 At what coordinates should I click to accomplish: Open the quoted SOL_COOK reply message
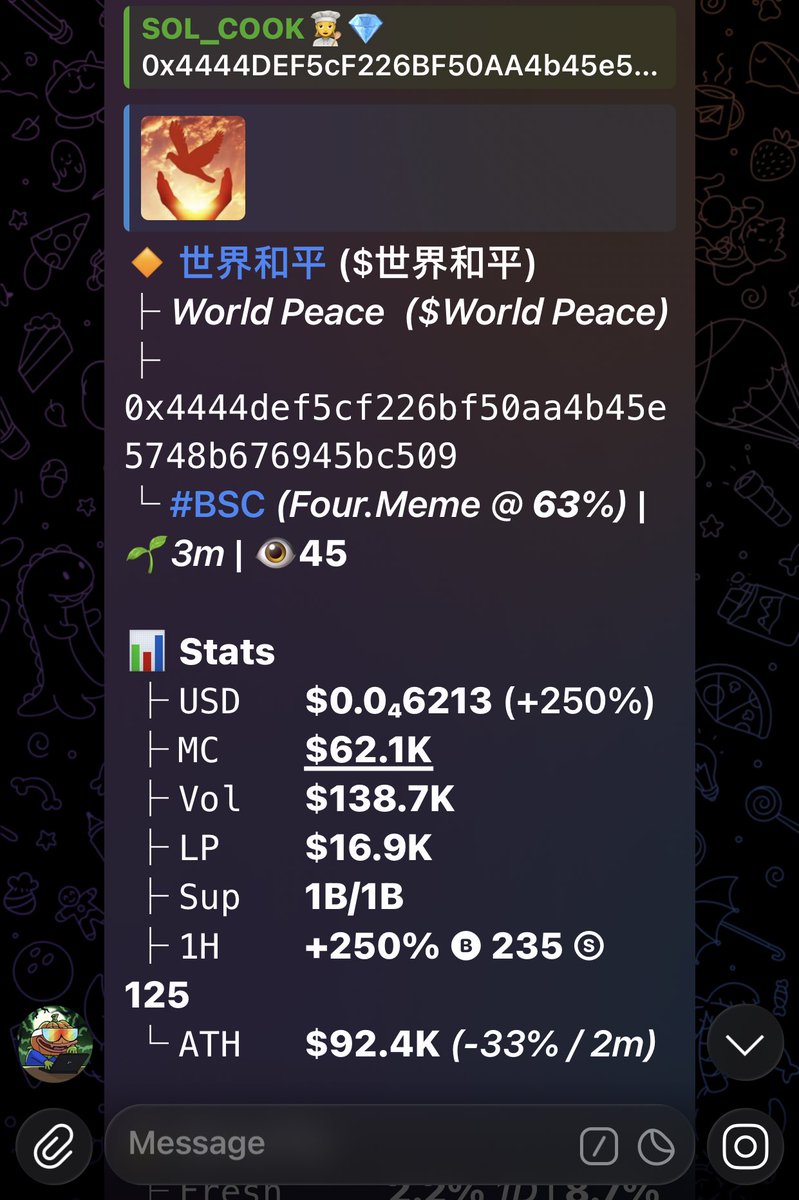tap(400, 47)
